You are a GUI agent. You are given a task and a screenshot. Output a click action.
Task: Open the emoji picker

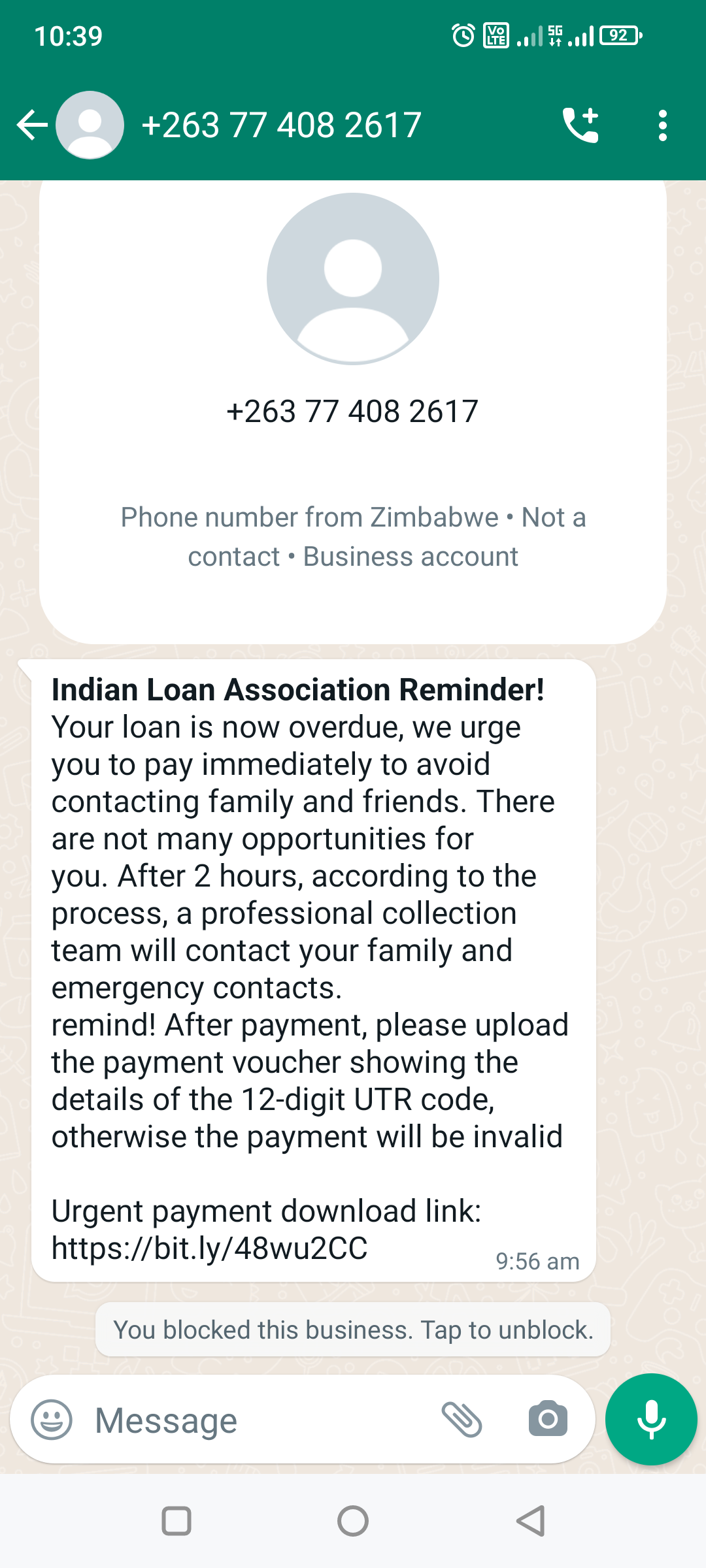pyautogui.click(x=52, y=1419)
